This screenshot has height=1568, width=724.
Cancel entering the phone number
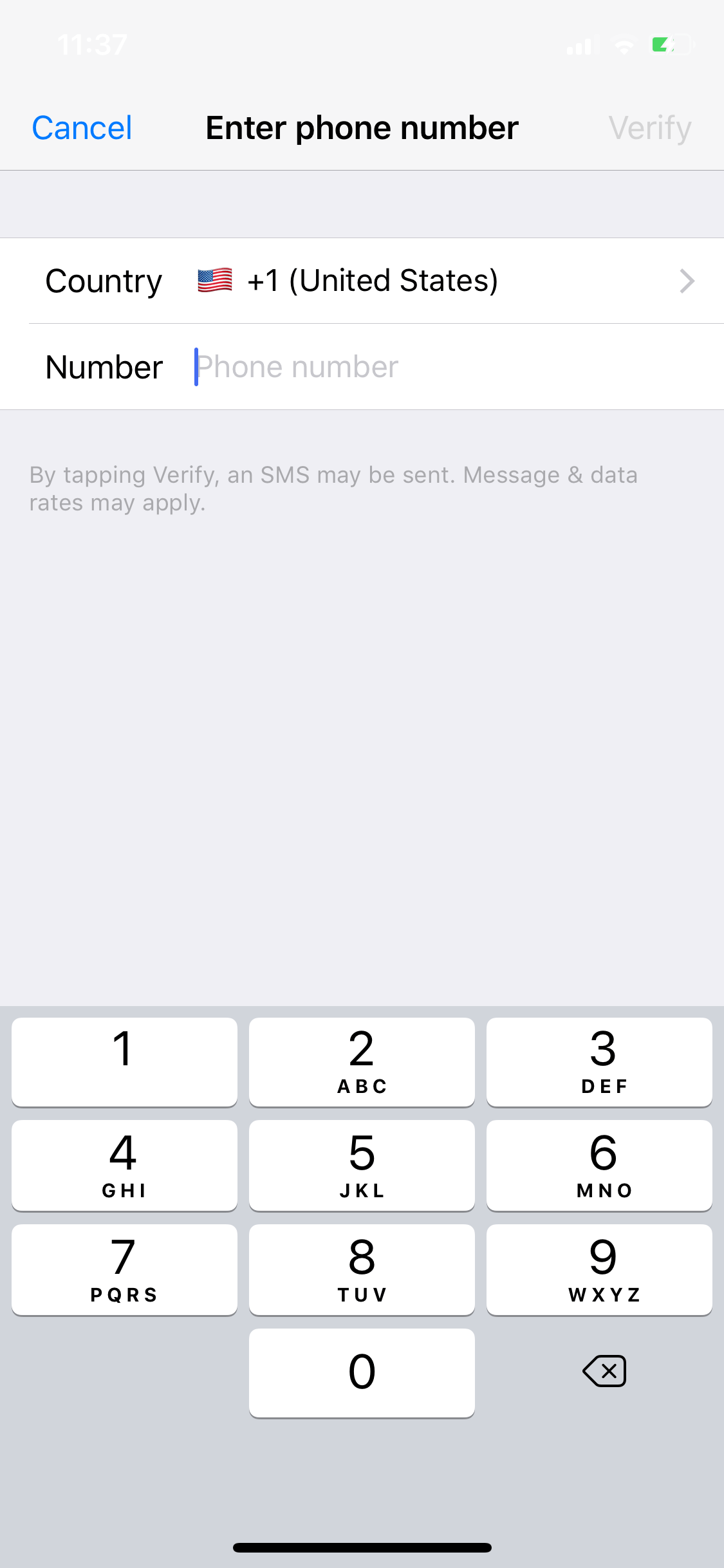pyautogui.click(x=82, y=127)
